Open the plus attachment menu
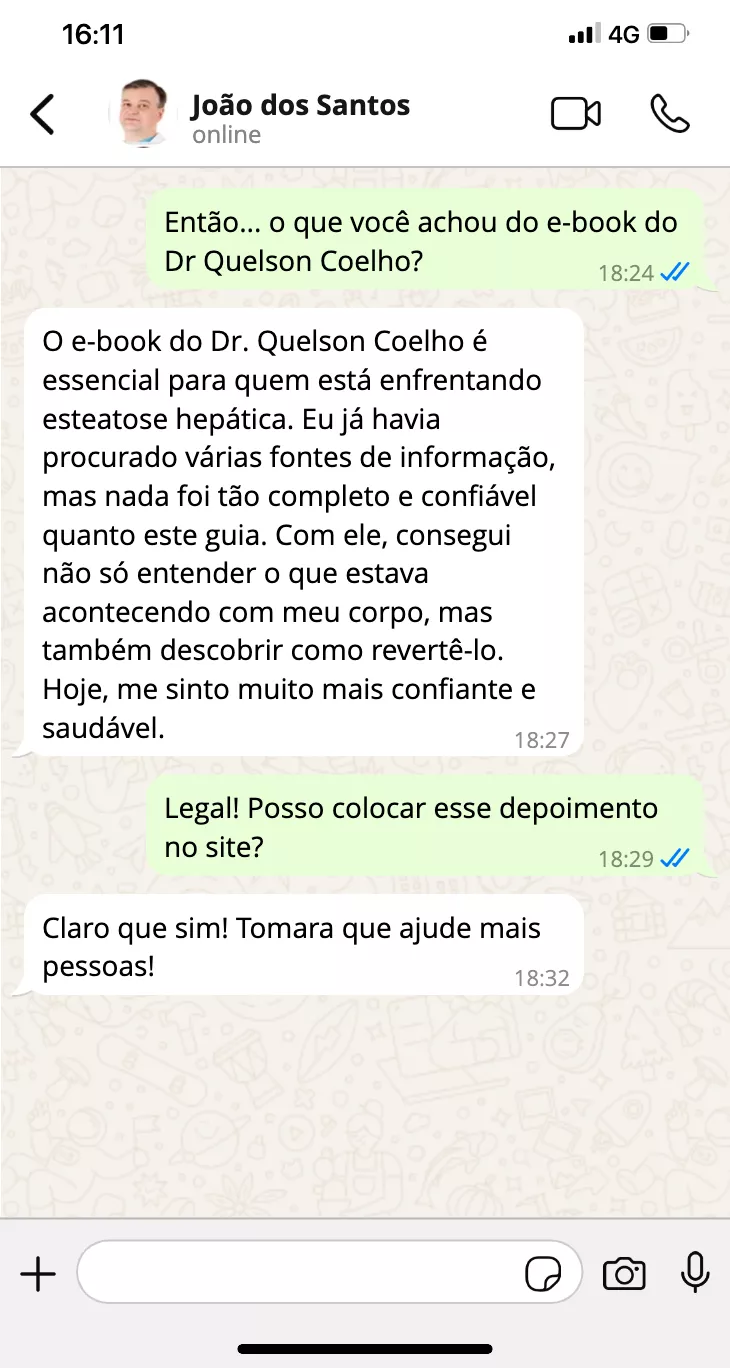 [x=38, y=1274]
